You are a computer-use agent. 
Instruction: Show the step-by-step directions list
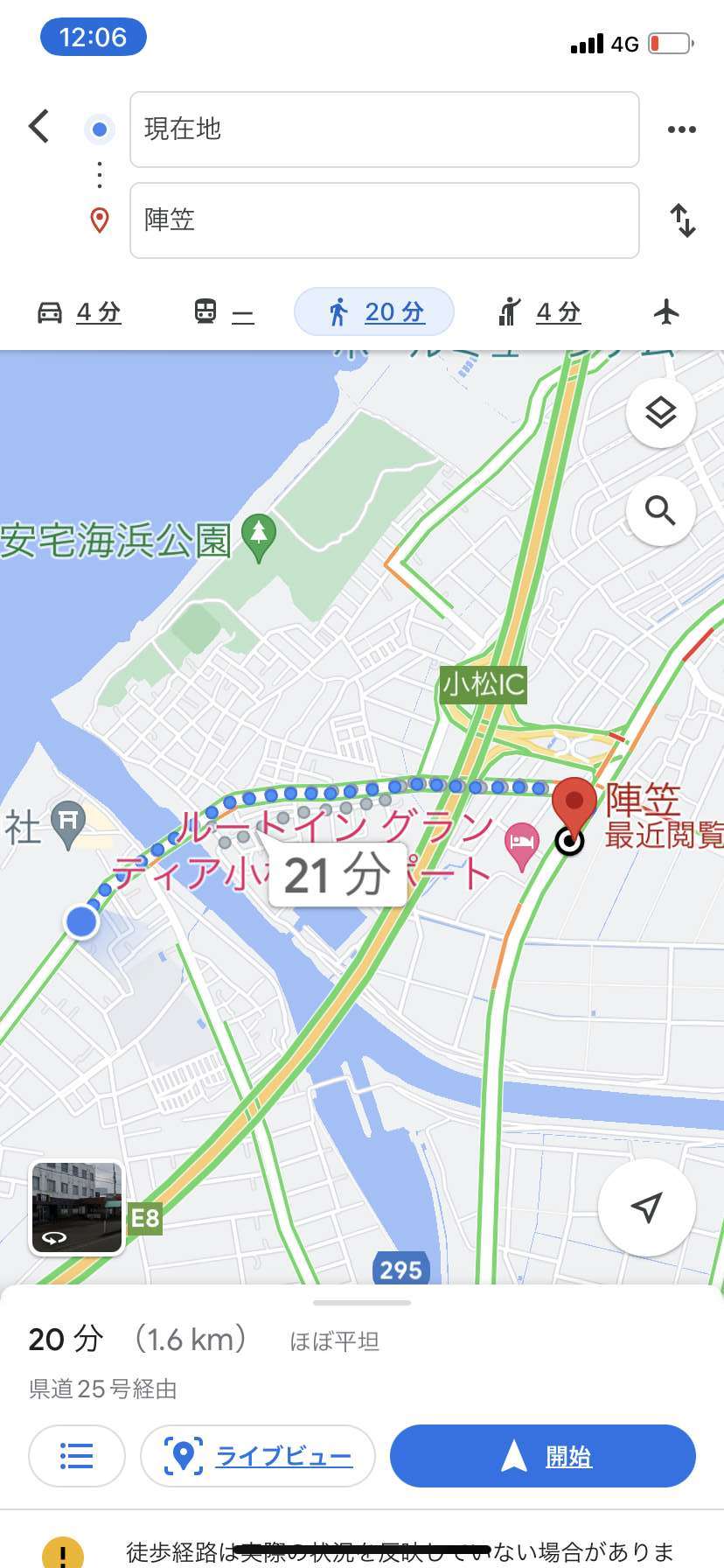[77, 1456]
